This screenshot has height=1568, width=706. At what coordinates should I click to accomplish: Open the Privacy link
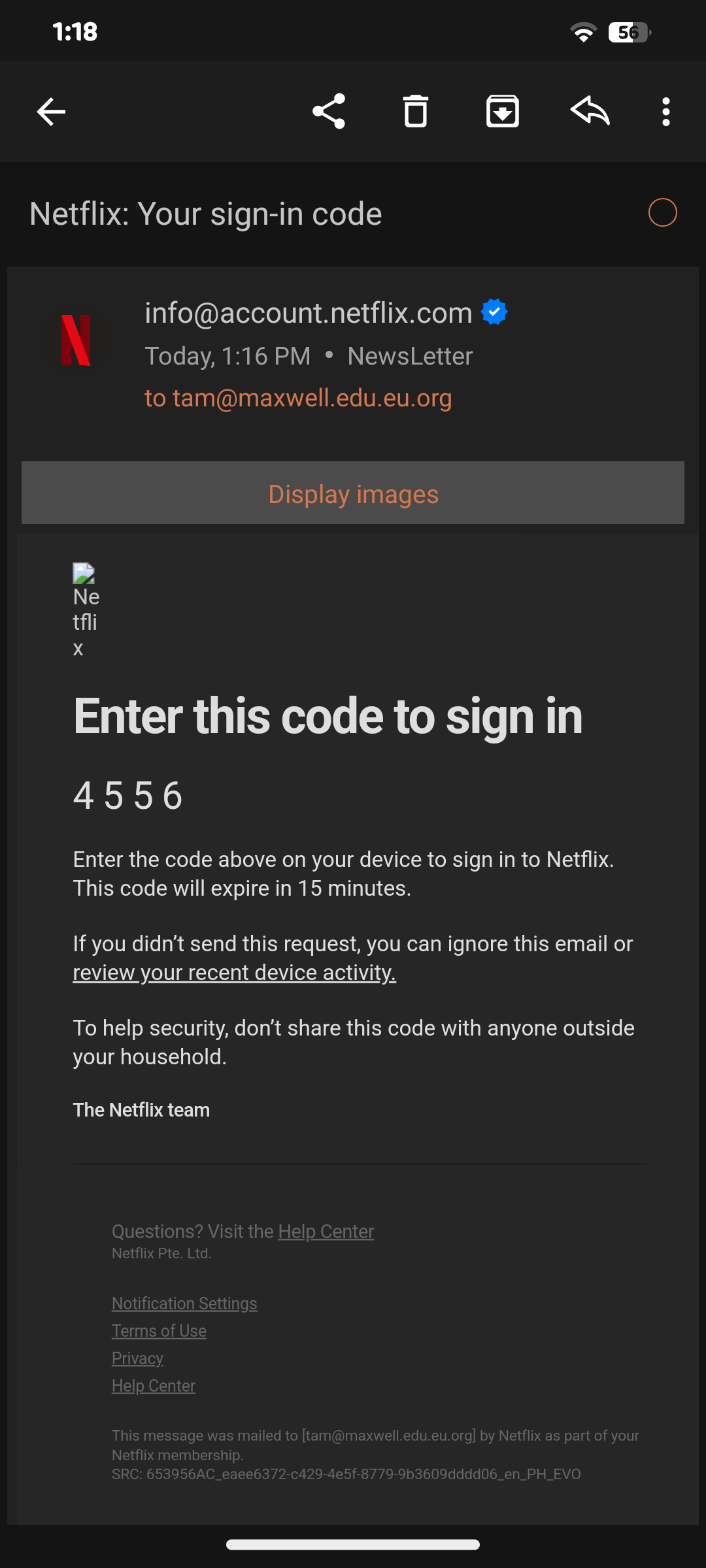point(137,1358)
